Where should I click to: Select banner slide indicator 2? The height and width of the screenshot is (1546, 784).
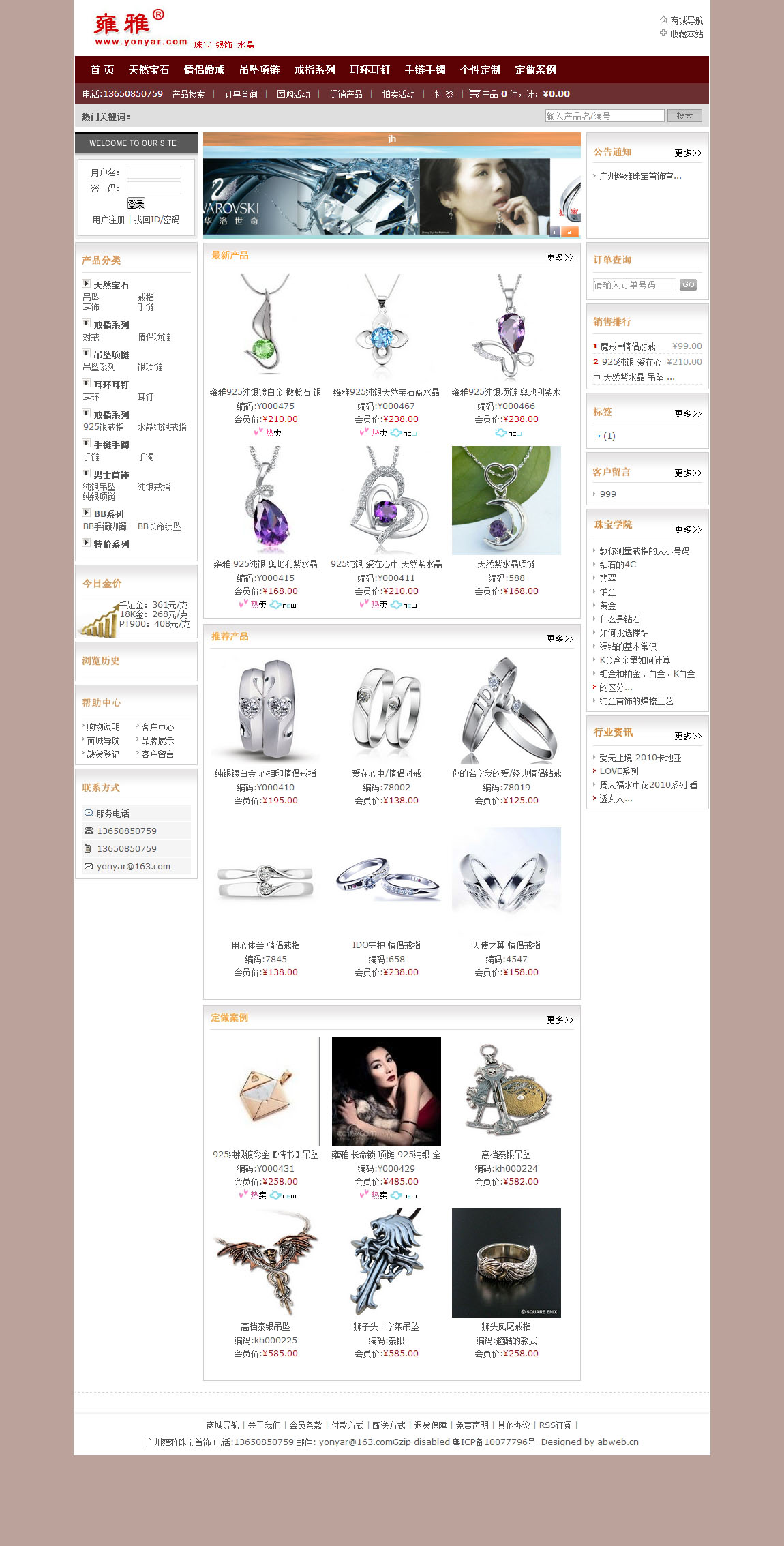[x=569, y=232]
